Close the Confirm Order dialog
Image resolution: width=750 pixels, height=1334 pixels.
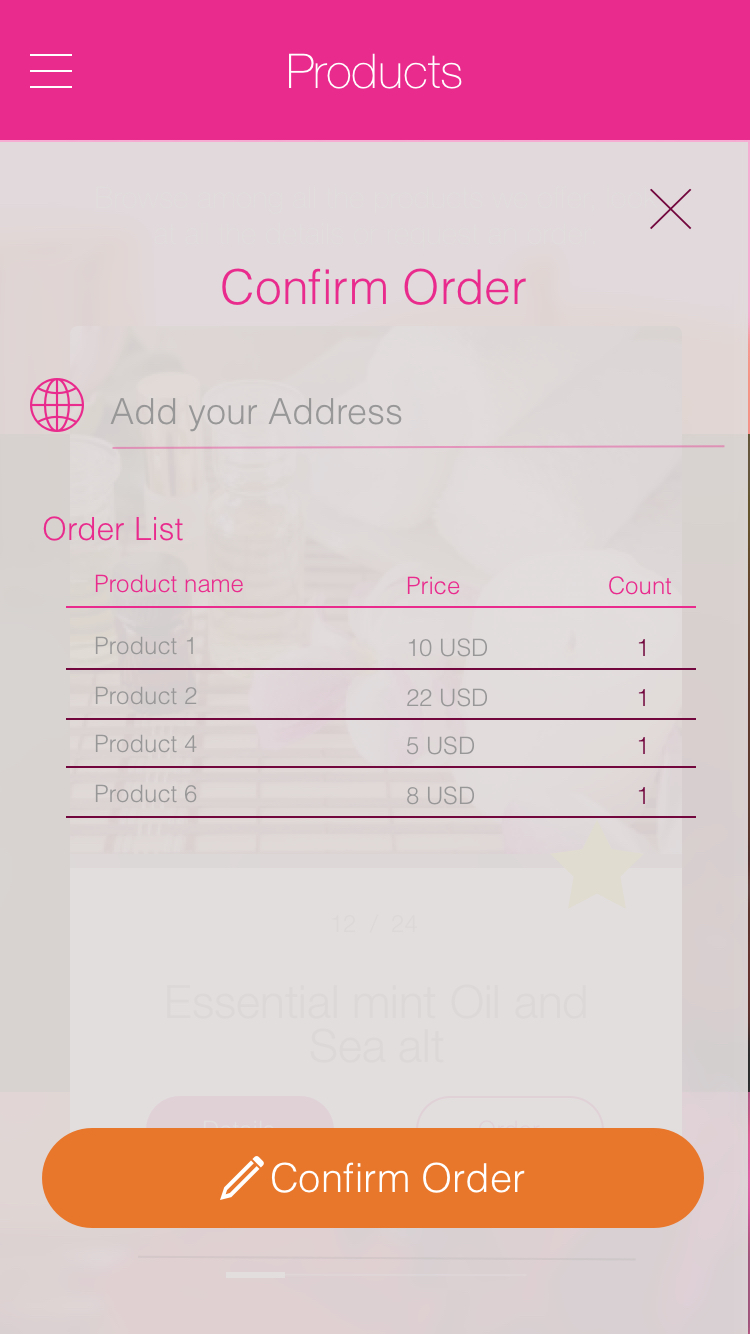click(x=670, y=209)
